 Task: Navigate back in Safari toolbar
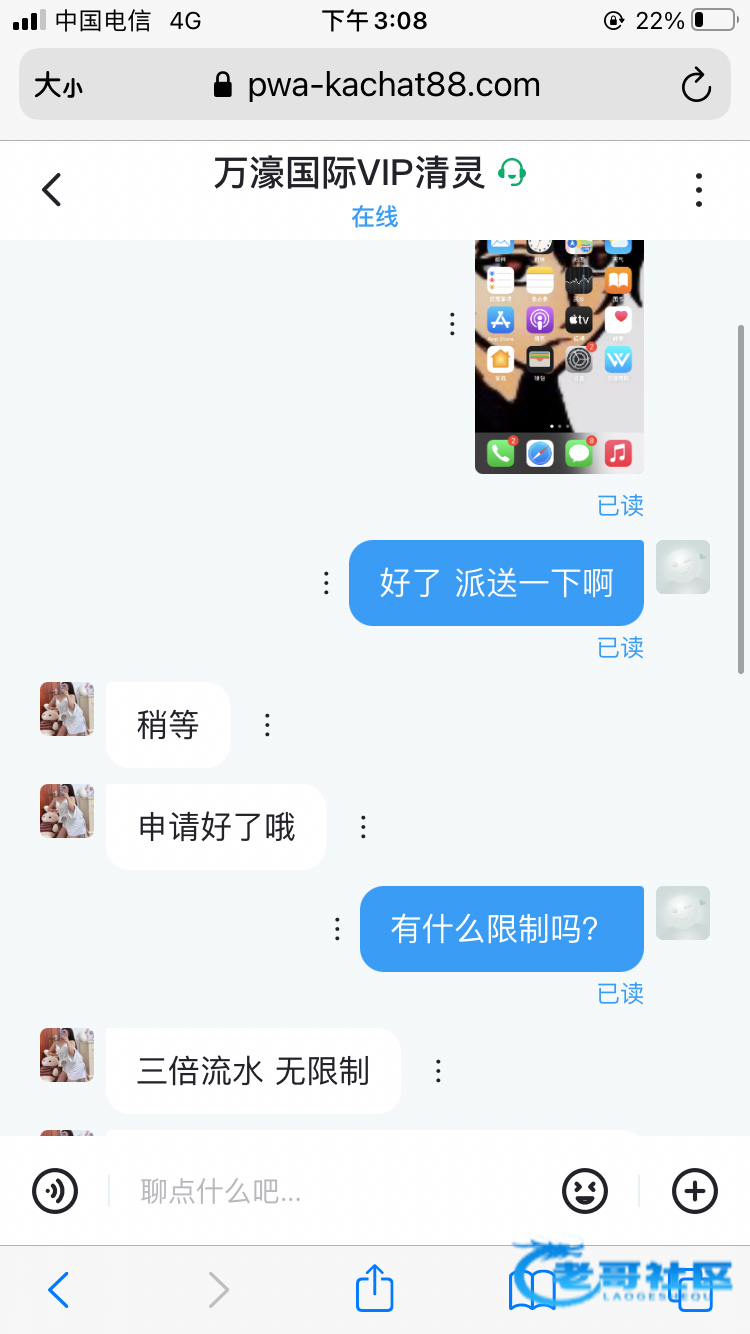(58, 1290)
